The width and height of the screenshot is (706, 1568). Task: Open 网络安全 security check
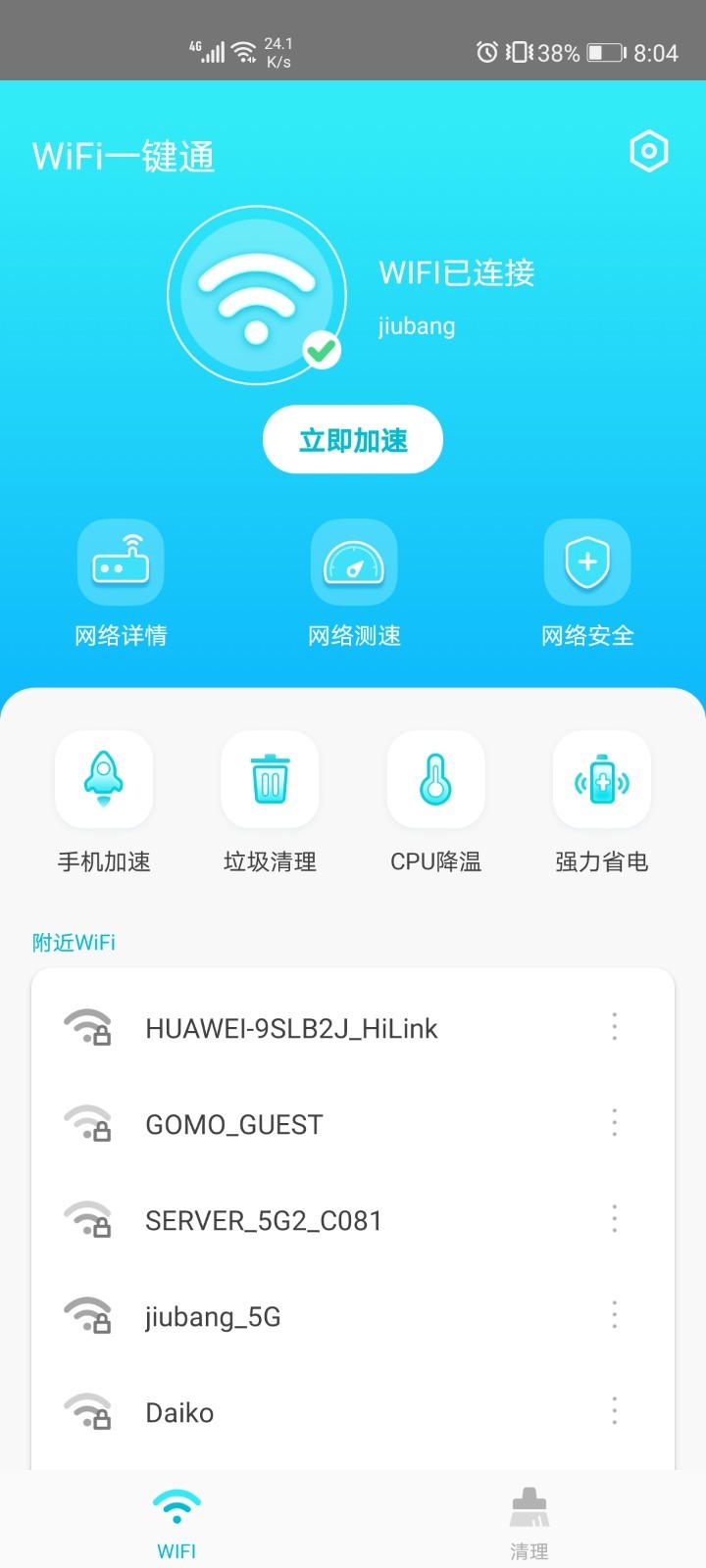(x=586, y=583)
